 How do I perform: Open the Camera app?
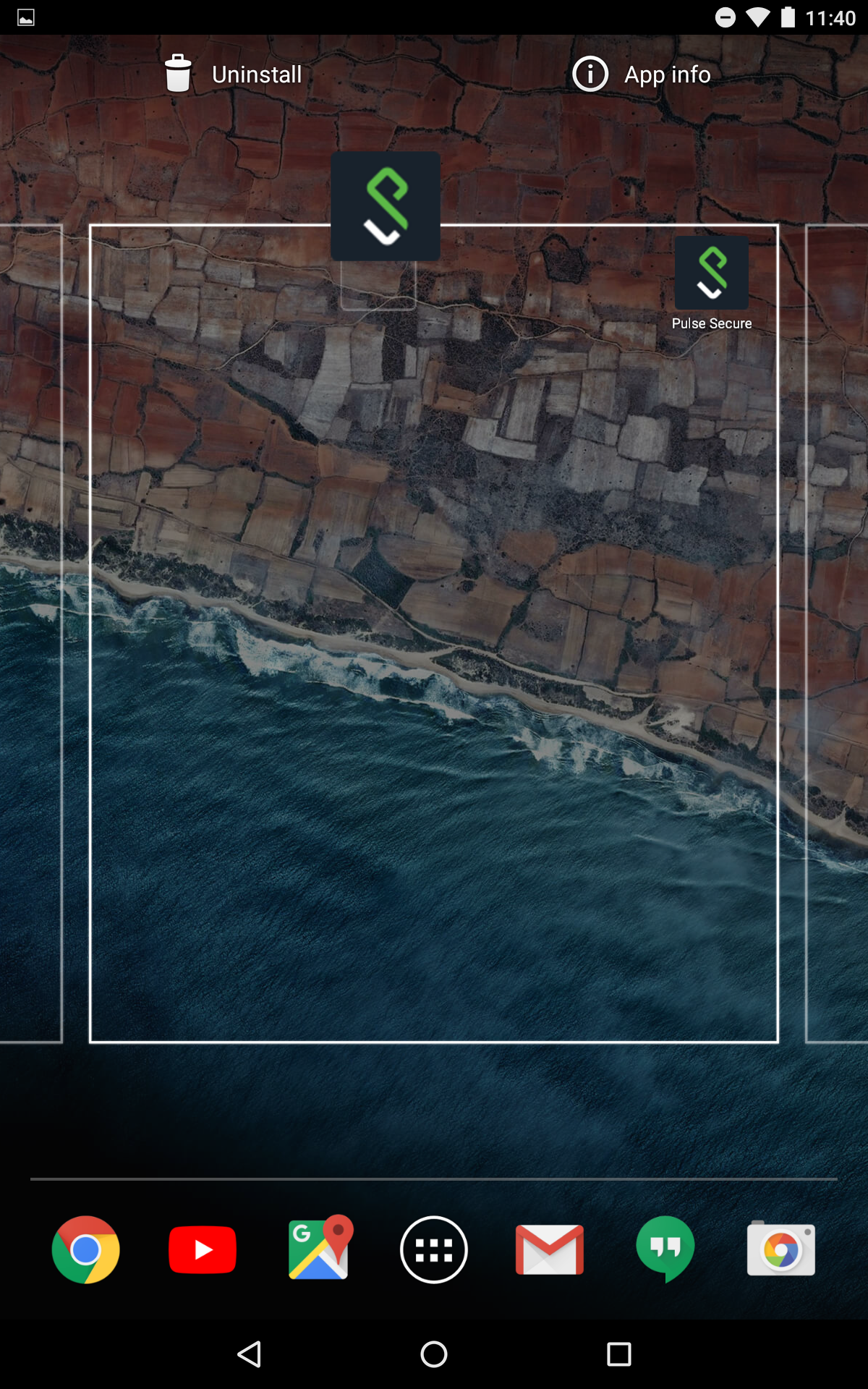[781, 1249]
